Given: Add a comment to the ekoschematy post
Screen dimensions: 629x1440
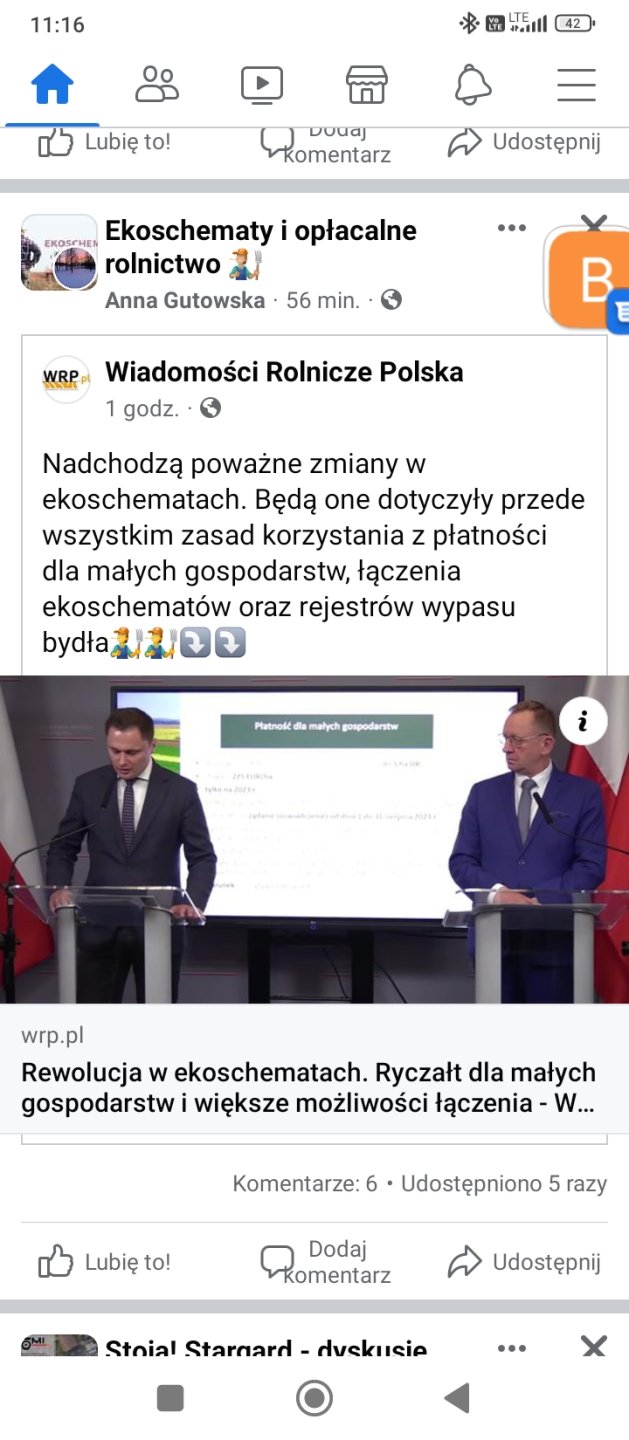Looking at the screenshot, I should [x=326, y=1262].
